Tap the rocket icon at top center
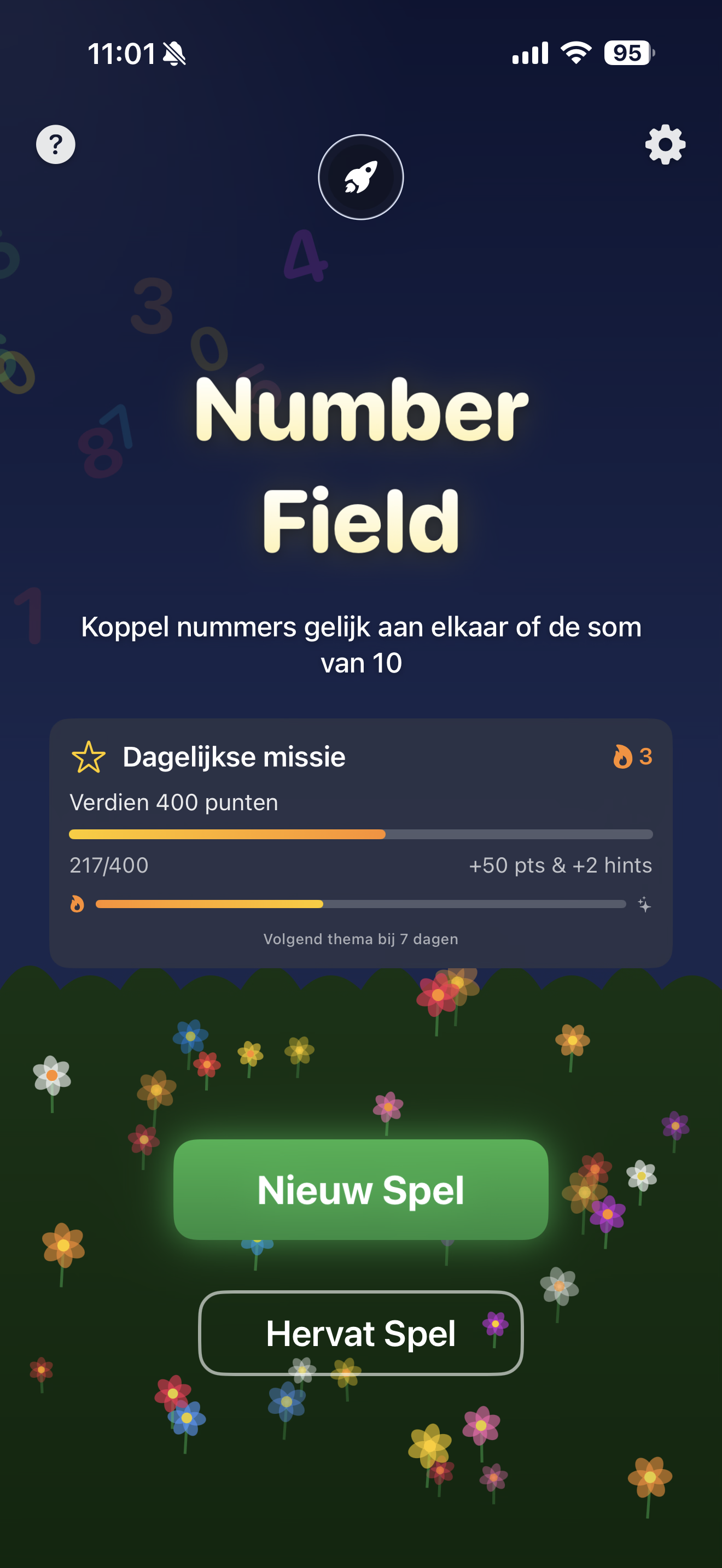 pyautogui.click(x=360, y=177)
